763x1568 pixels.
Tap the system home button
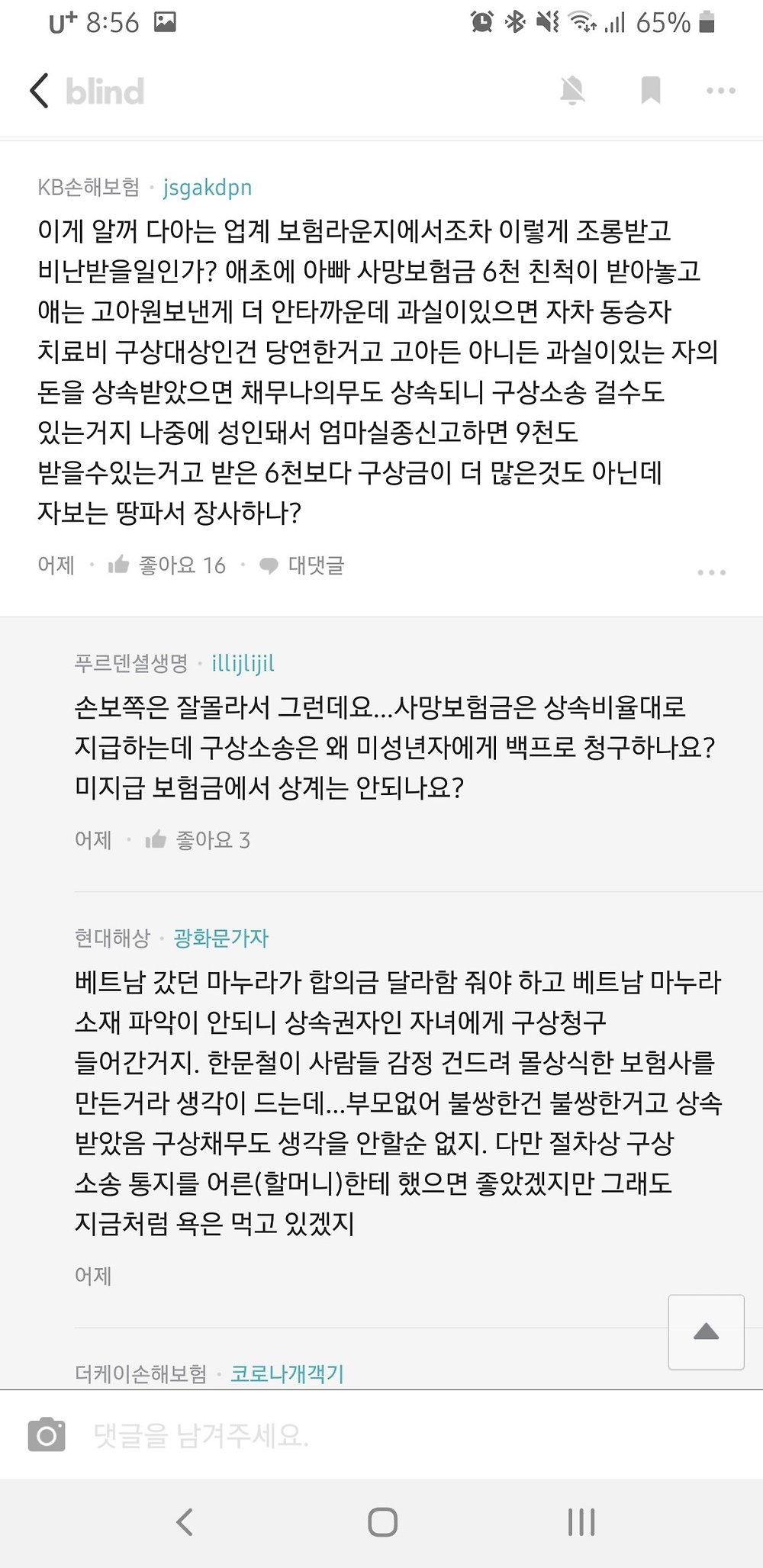coord(382,1522)
